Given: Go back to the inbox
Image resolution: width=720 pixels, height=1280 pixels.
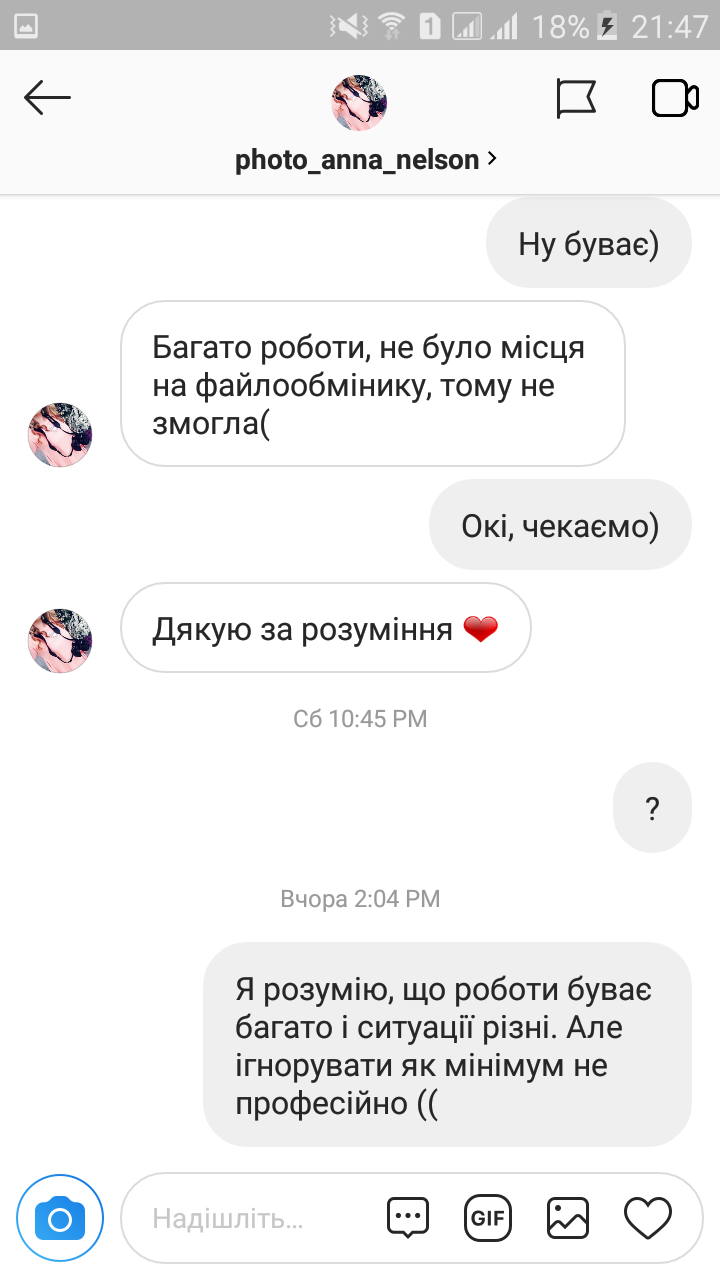Looking at the screenshot, I should click(x=47, y=98).
